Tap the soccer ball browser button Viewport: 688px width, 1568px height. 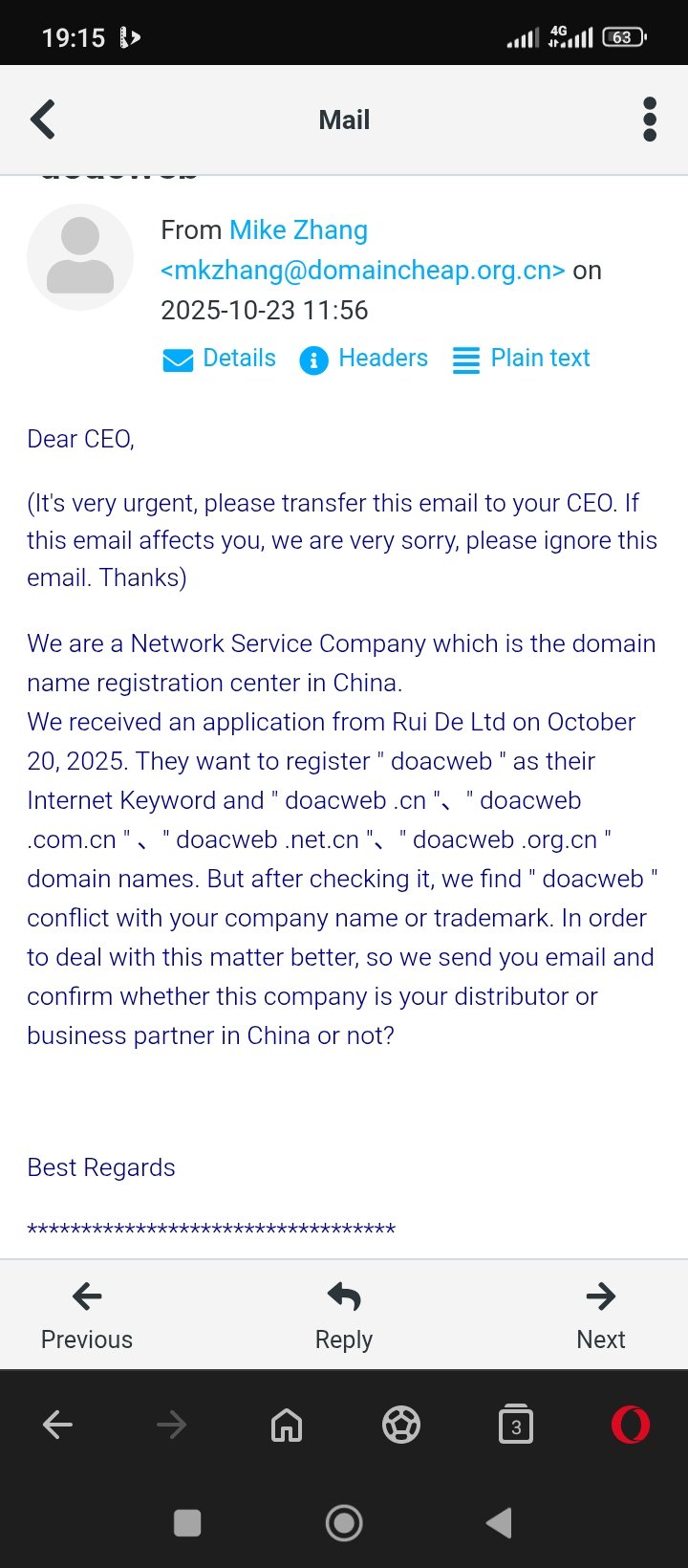coord(401,1426)
